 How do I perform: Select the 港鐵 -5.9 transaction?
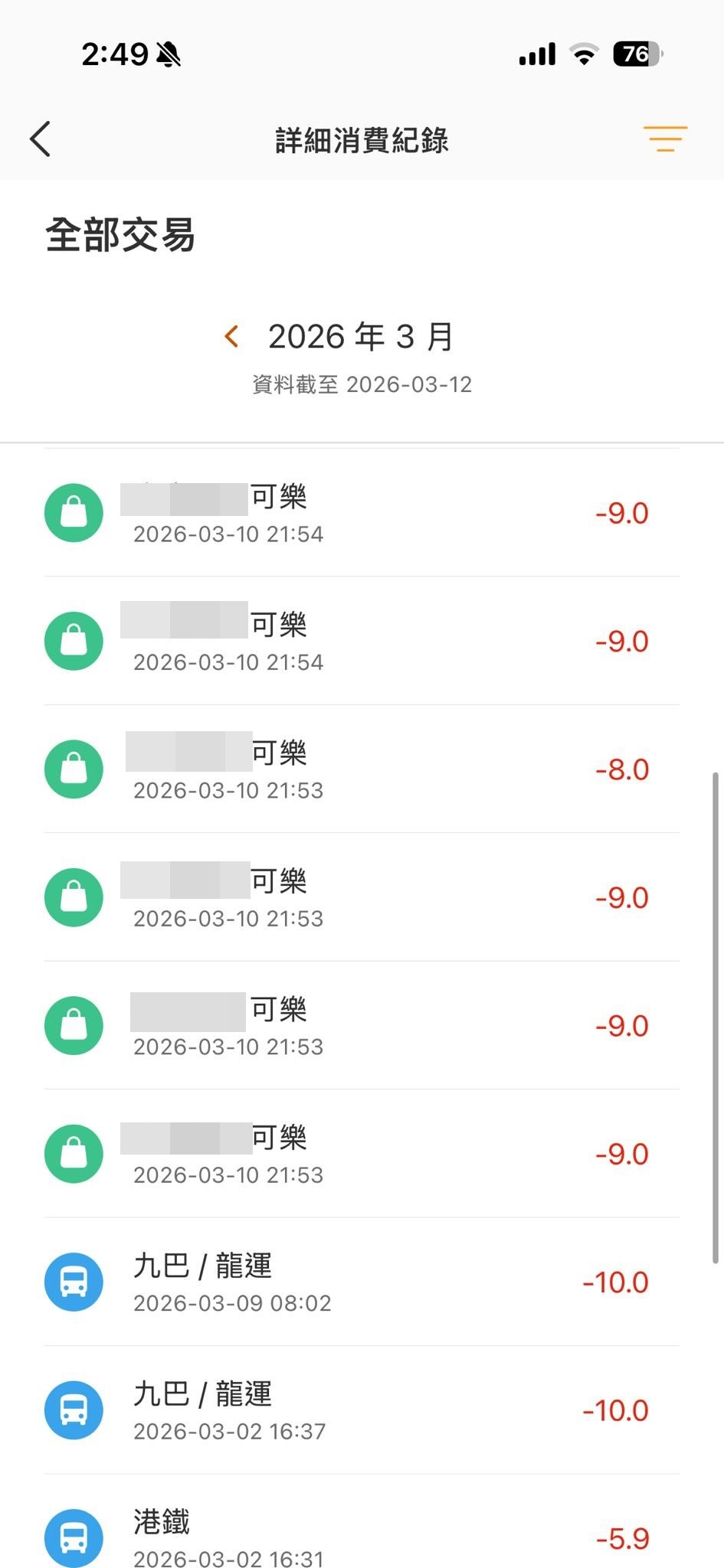pos(361,1536)
